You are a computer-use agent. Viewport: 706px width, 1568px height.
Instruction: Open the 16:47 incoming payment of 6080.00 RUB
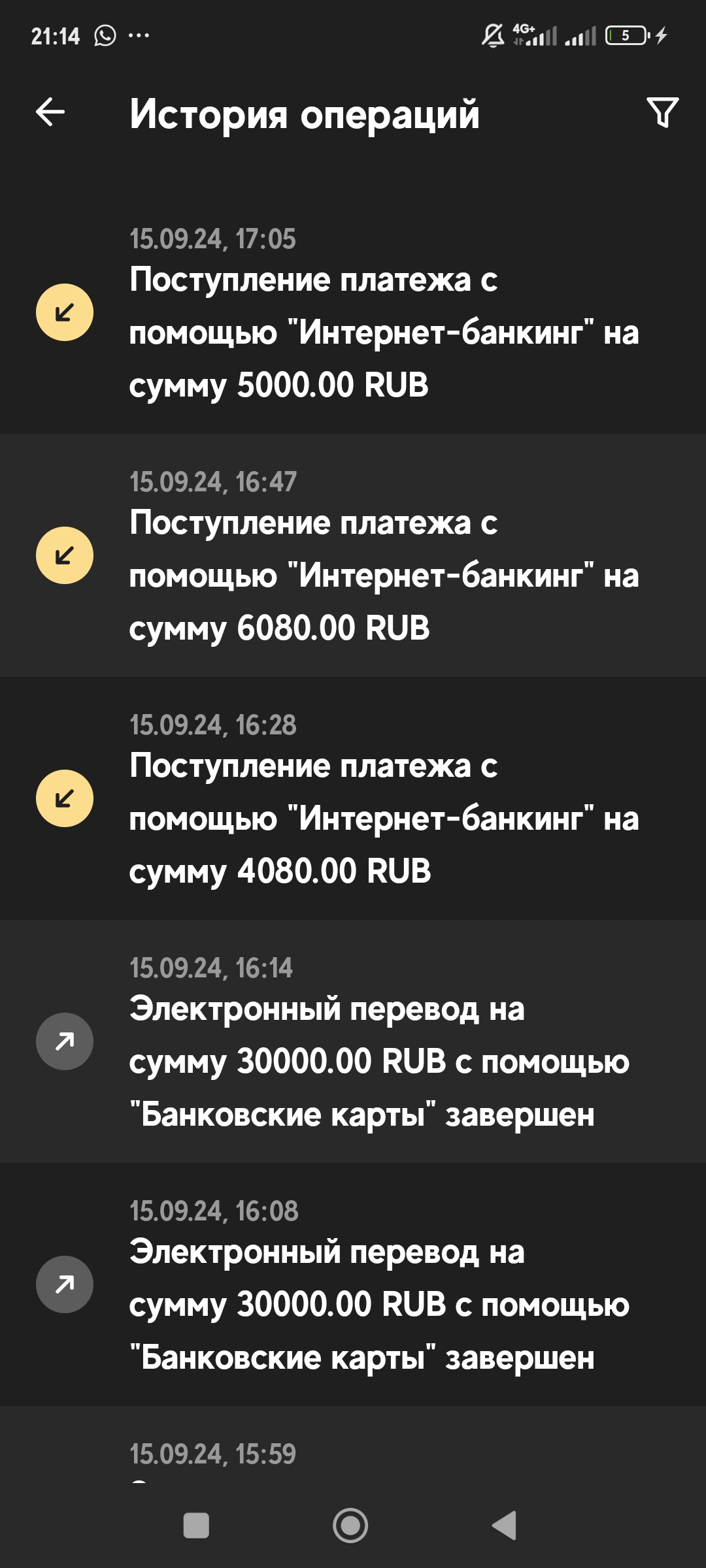[x=353, y=557]
